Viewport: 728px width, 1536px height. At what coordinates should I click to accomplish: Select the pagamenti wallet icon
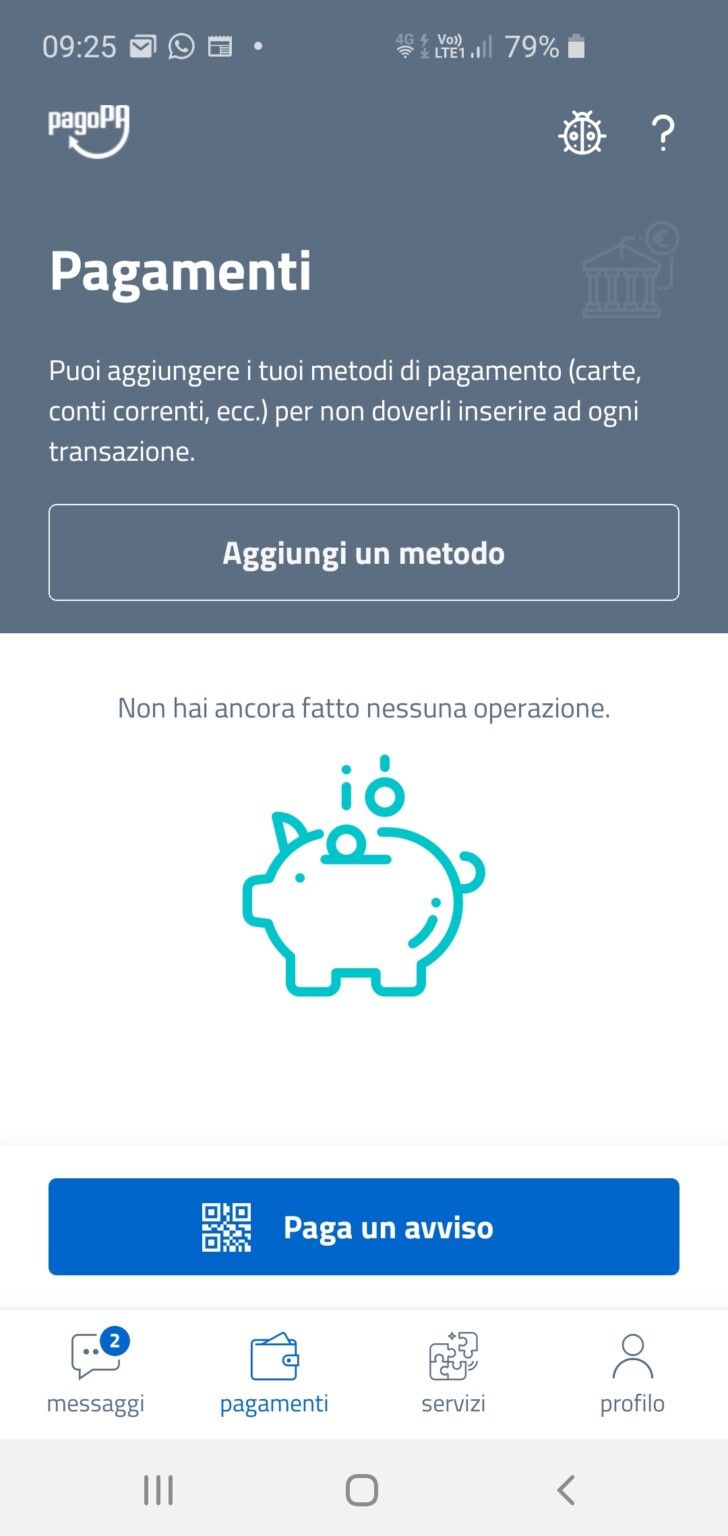tap(273, 1357)
